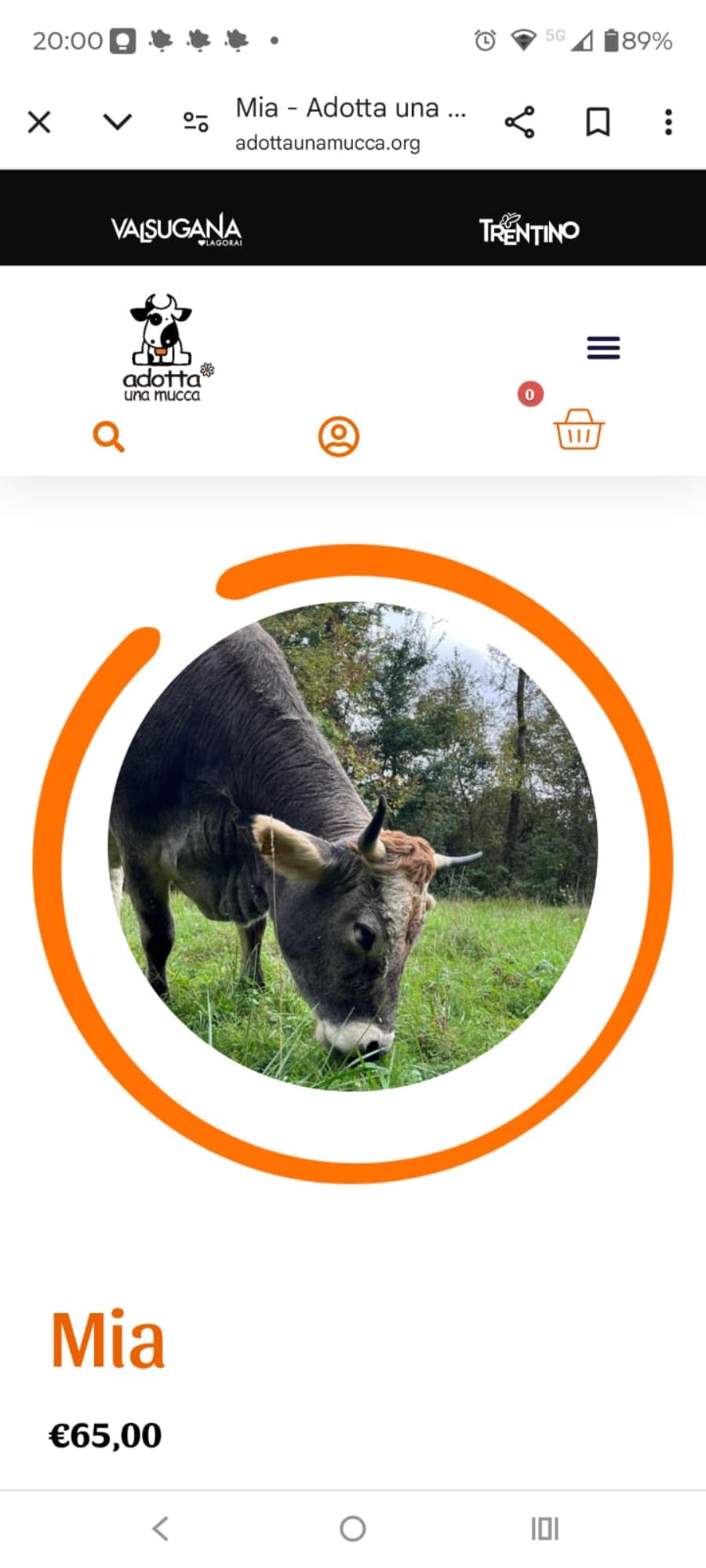Go to Adotta una mucca homepage

click(x=163, y=348)
